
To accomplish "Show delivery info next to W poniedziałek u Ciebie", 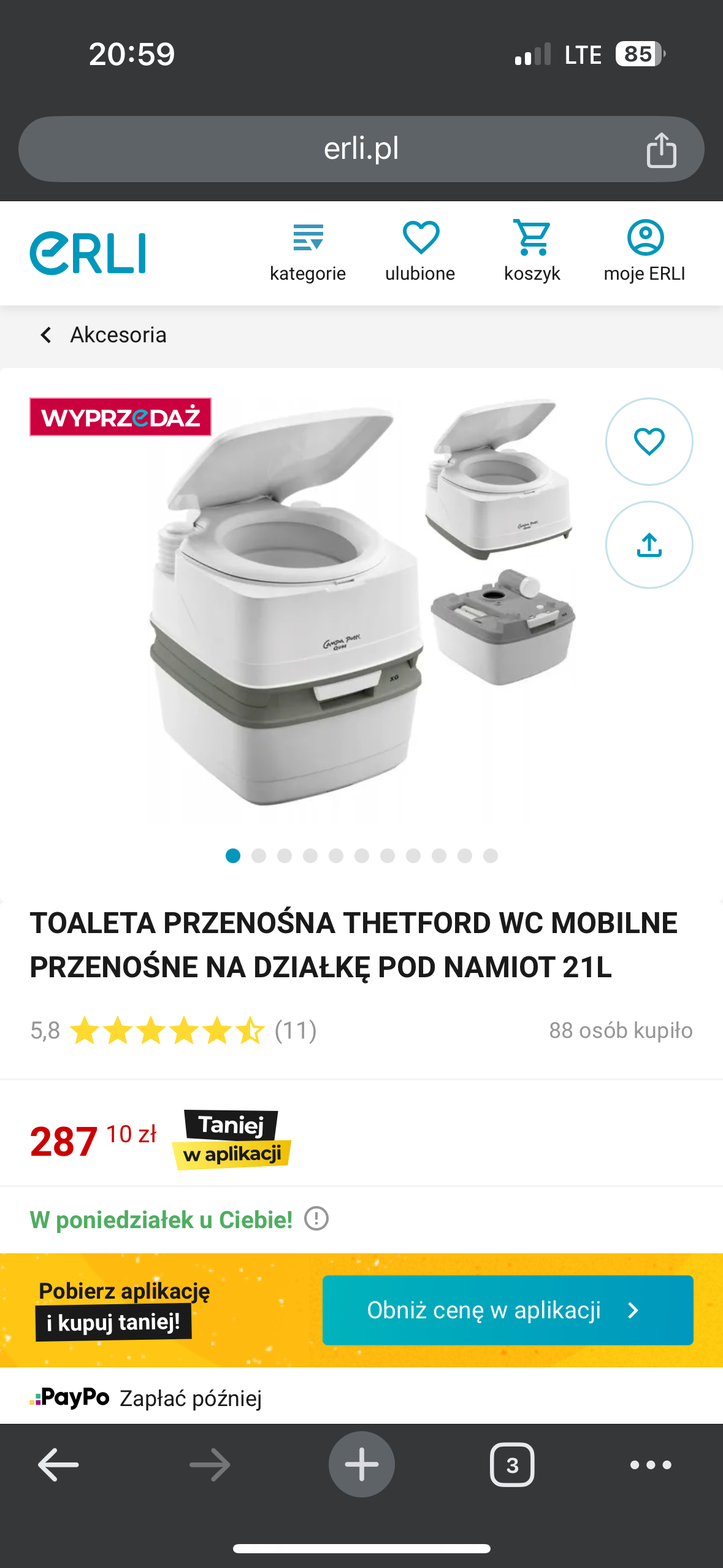I will click(x=316, y=1219).
